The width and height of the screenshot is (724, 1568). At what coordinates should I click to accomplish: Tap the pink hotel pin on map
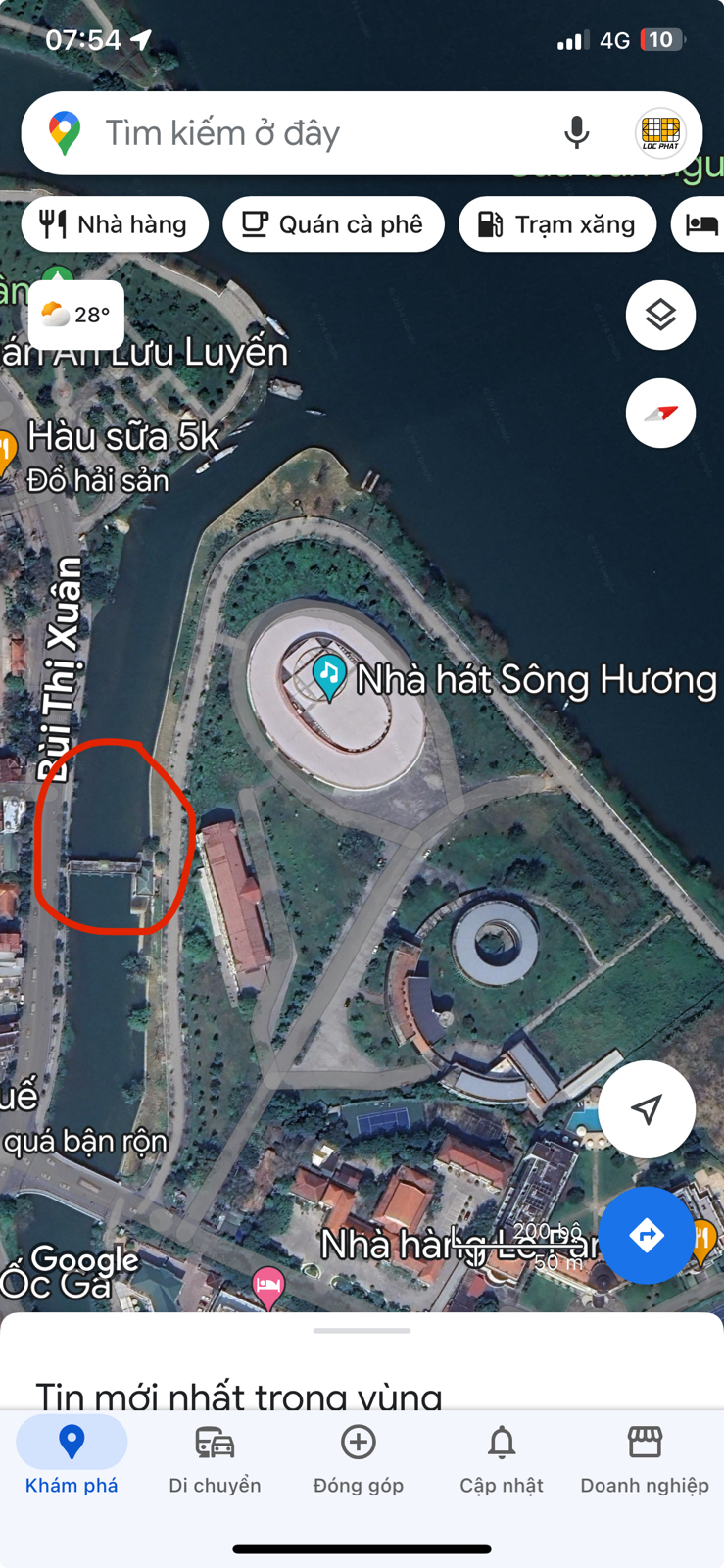[268, 1284]
